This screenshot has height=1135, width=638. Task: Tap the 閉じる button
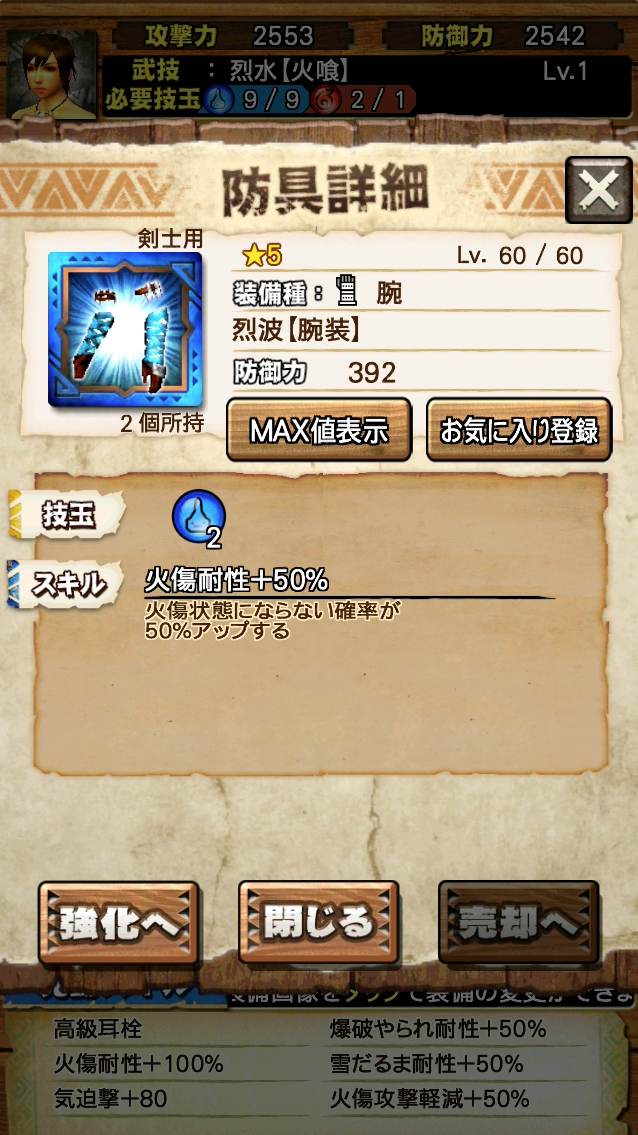318,923
